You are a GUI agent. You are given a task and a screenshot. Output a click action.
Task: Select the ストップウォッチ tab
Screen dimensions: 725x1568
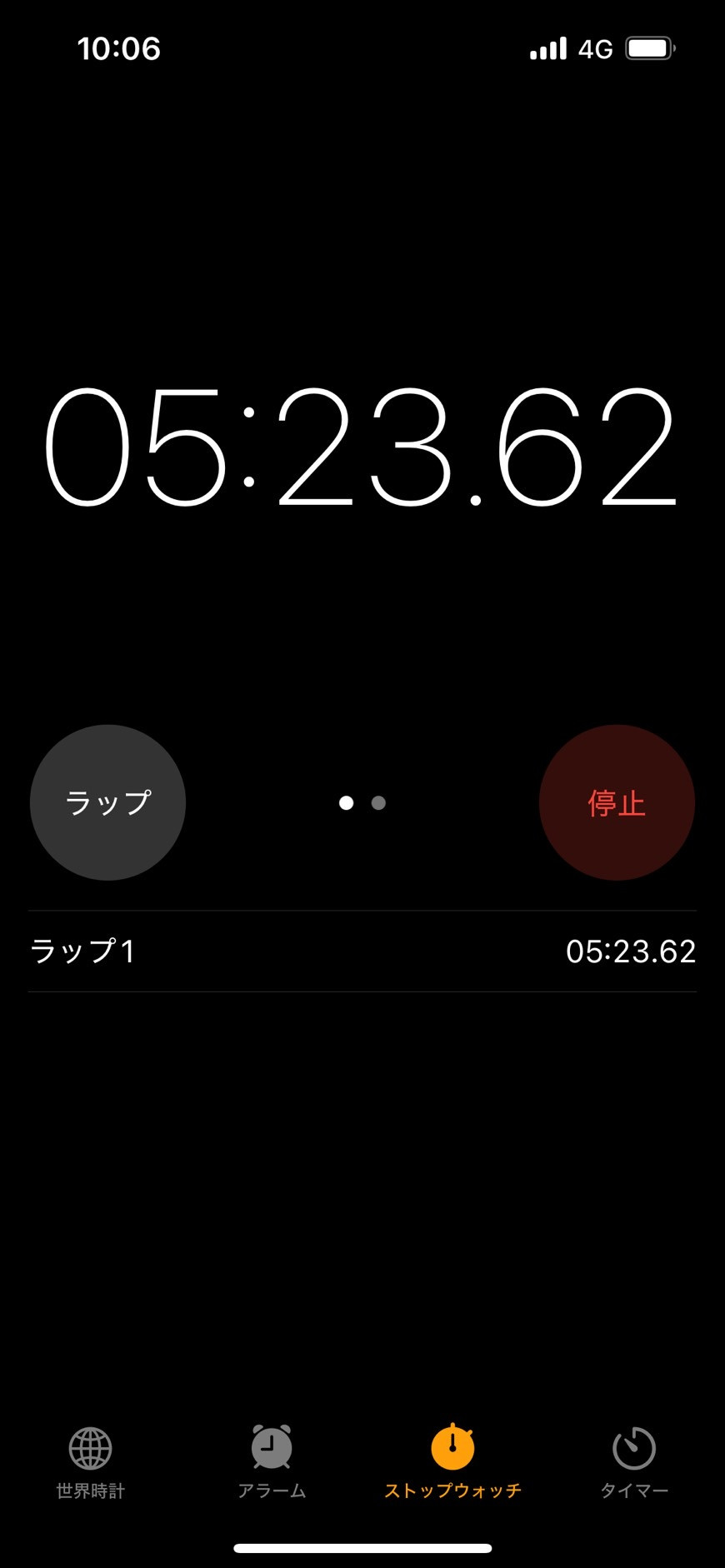452,1462
